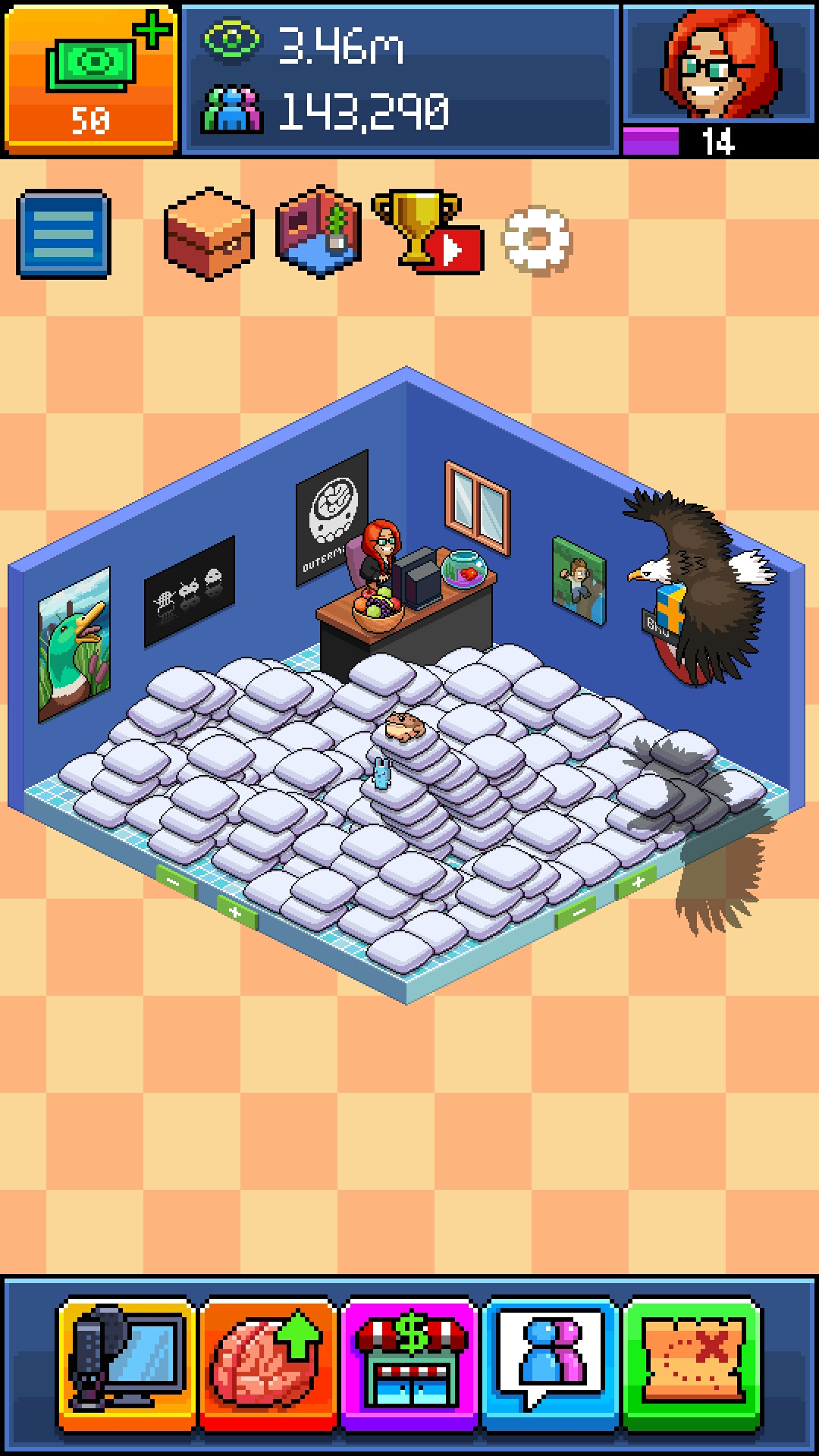Screen dimensions: 819x1456
Task: Open the room selection icon
Action: pos(318,231)
